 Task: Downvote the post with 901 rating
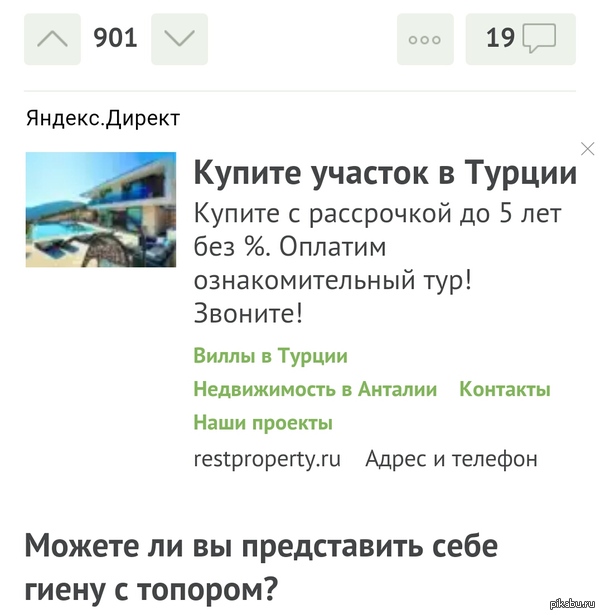pos(179,39)
